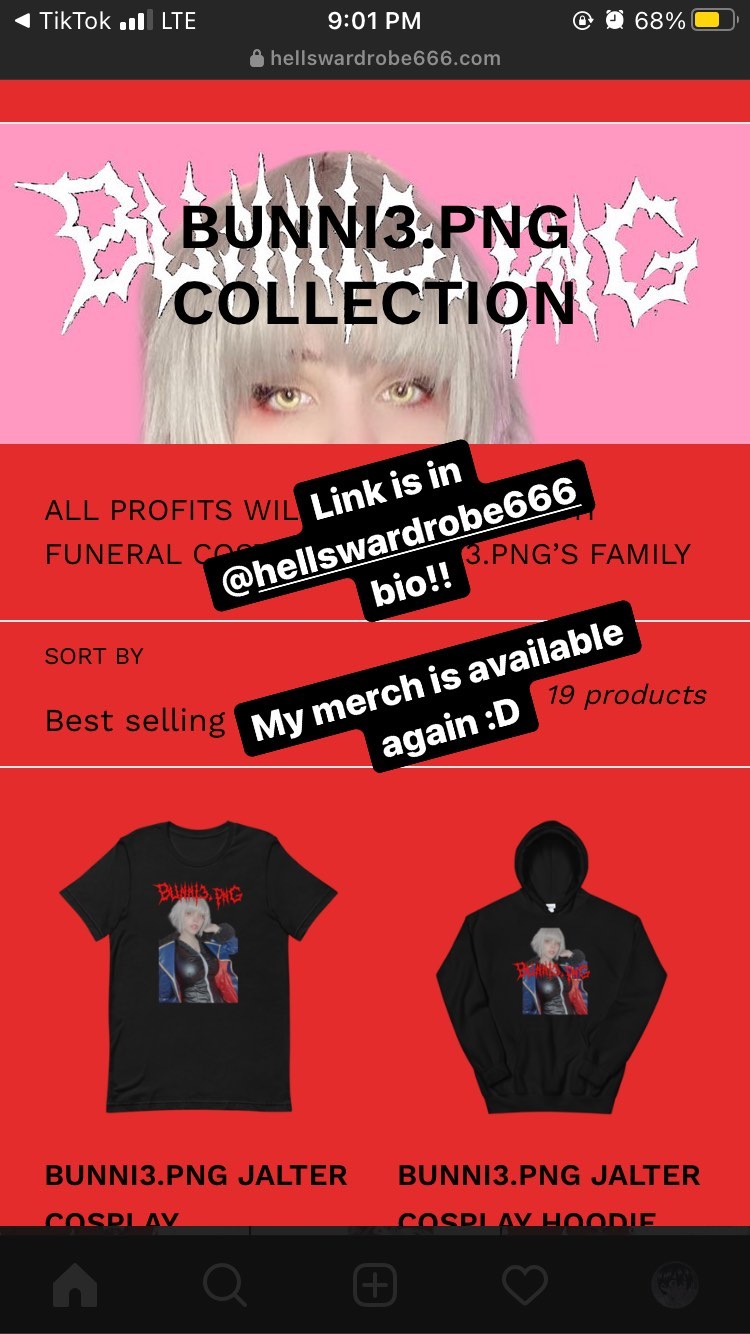Open the Search tab

click(225, 1285)
